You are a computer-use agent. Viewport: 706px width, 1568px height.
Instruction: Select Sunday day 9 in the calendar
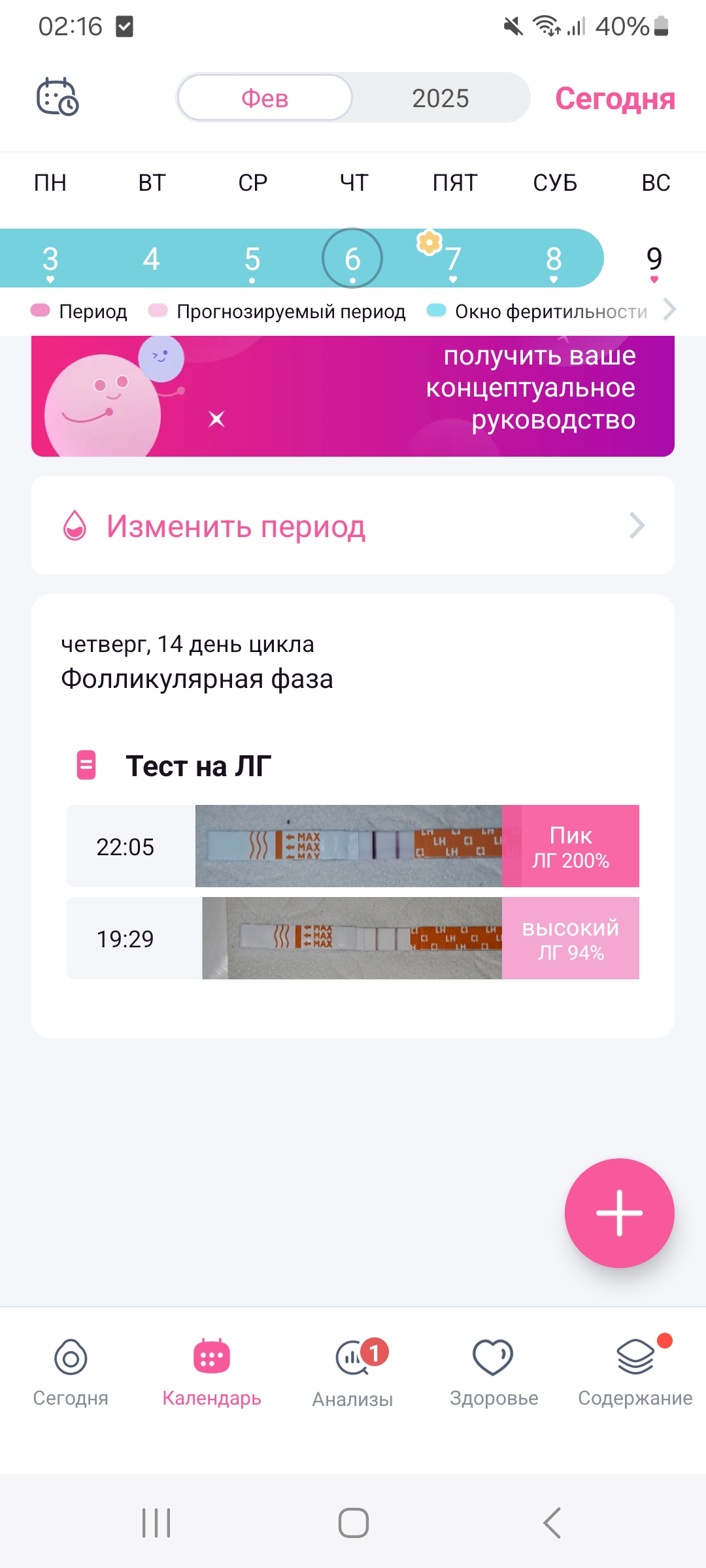coord(654,258)
